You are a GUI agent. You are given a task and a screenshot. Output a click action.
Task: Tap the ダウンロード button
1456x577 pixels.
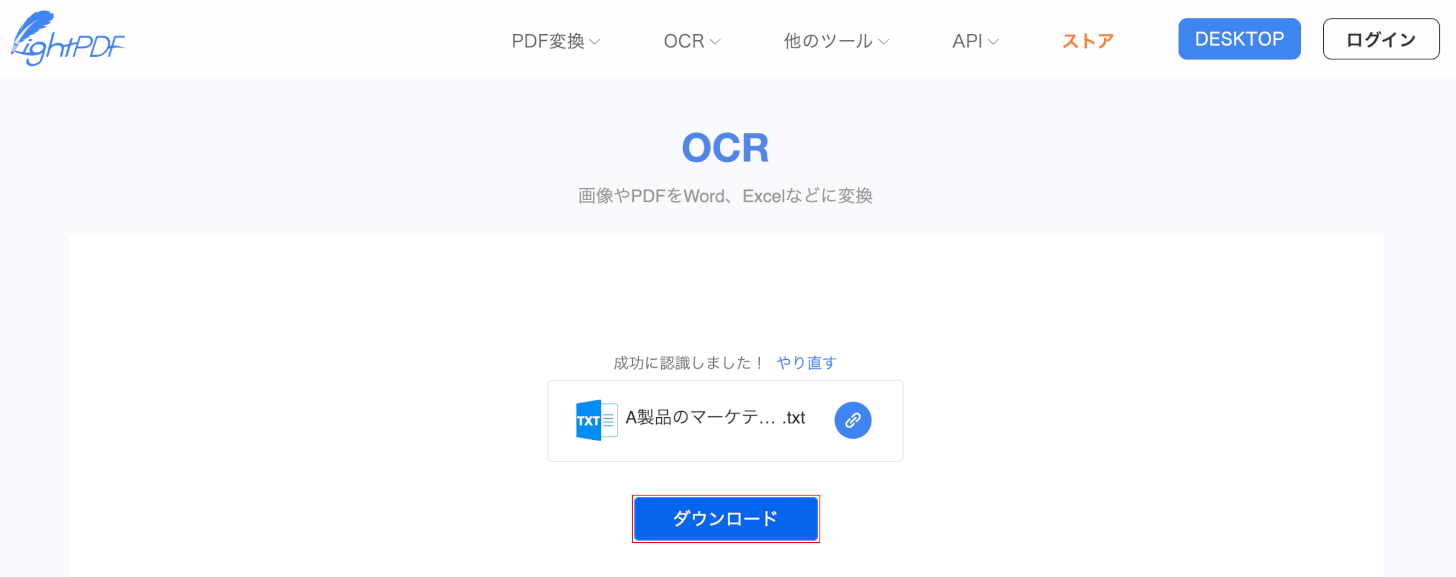pyautogui.click(x=725, y=519)
